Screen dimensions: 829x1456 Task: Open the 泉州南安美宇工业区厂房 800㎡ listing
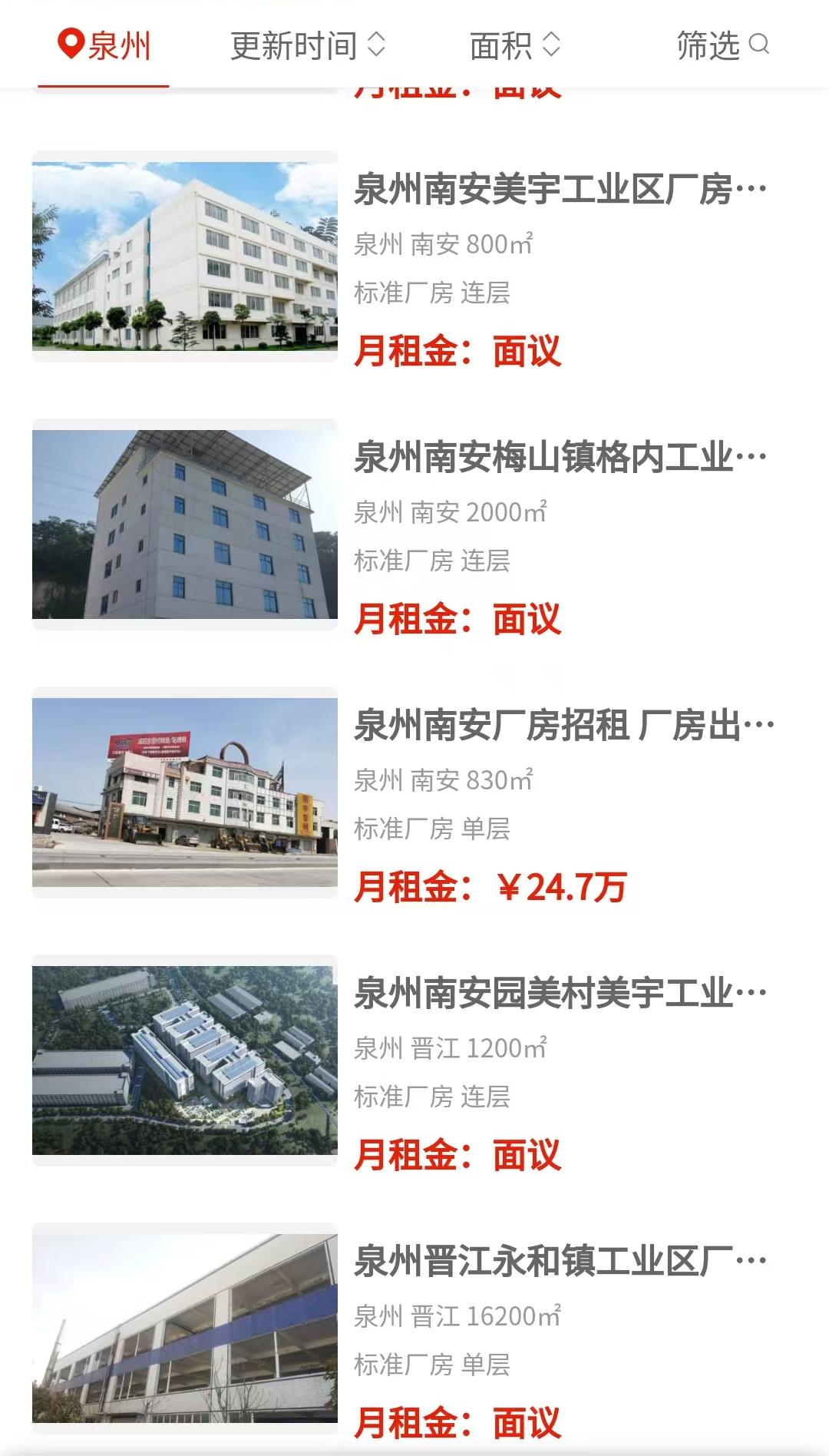tap(560, 190)
